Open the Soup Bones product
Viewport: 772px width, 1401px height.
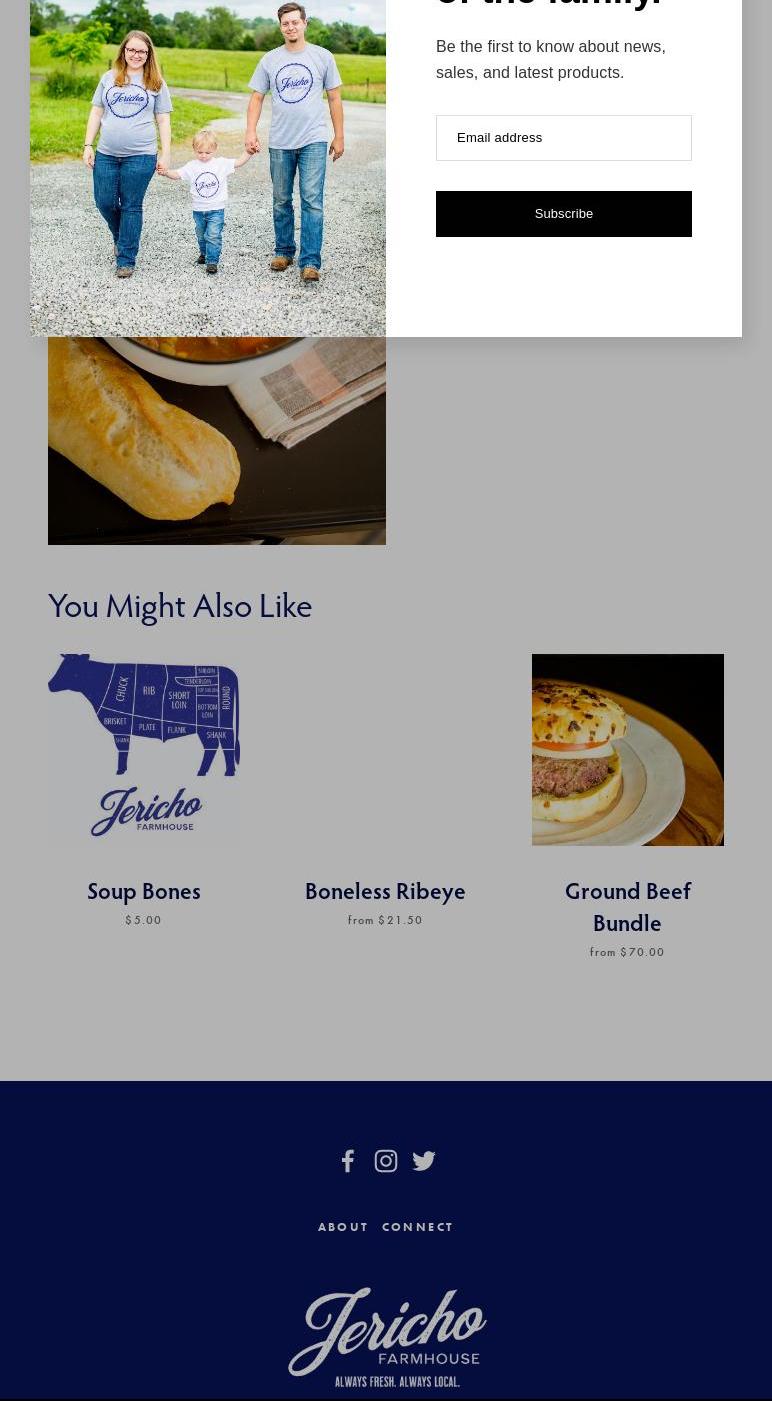pyautogui.click(x=144, y=890)
